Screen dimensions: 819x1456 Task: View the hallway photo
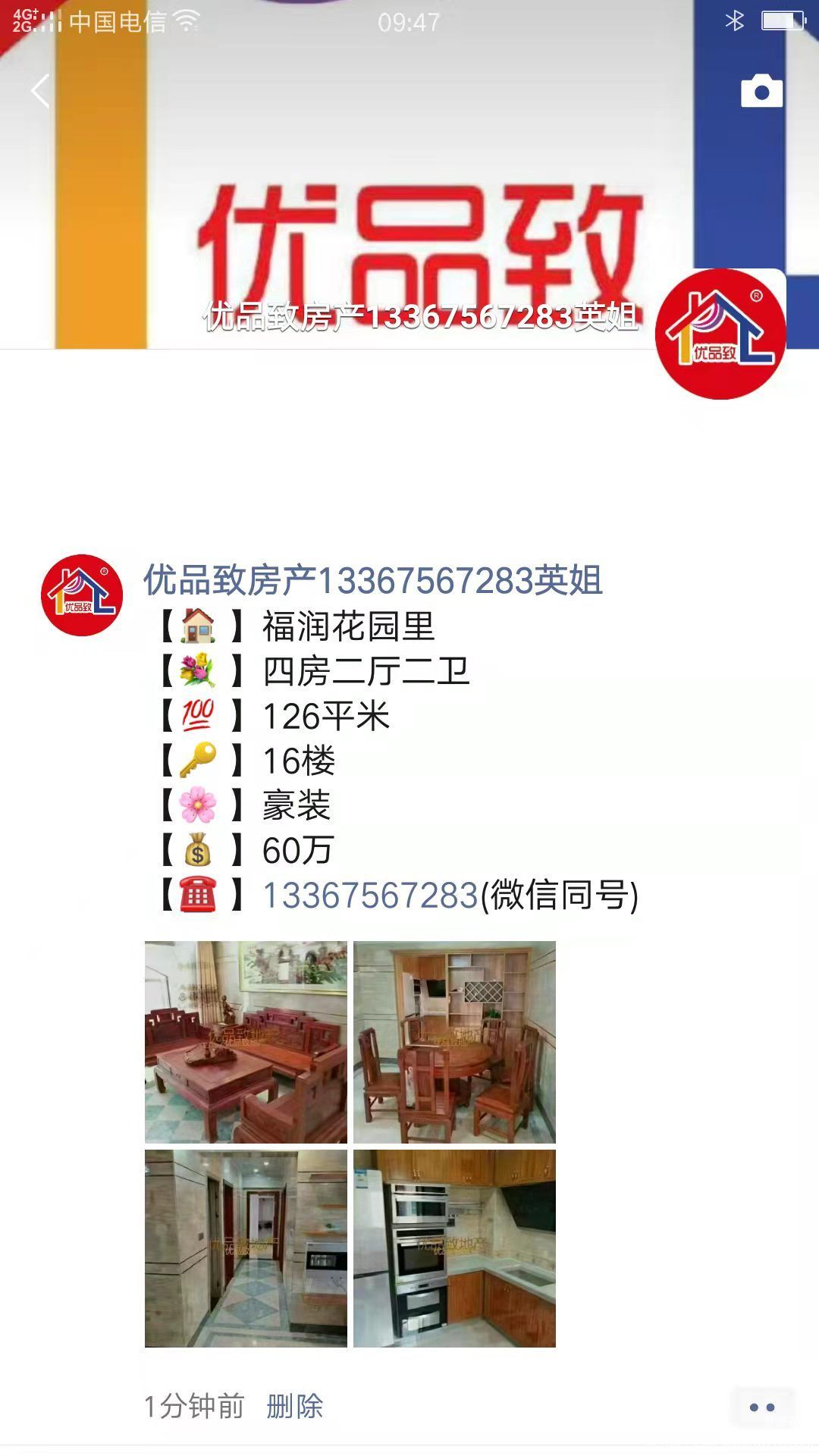point(246,1248)
